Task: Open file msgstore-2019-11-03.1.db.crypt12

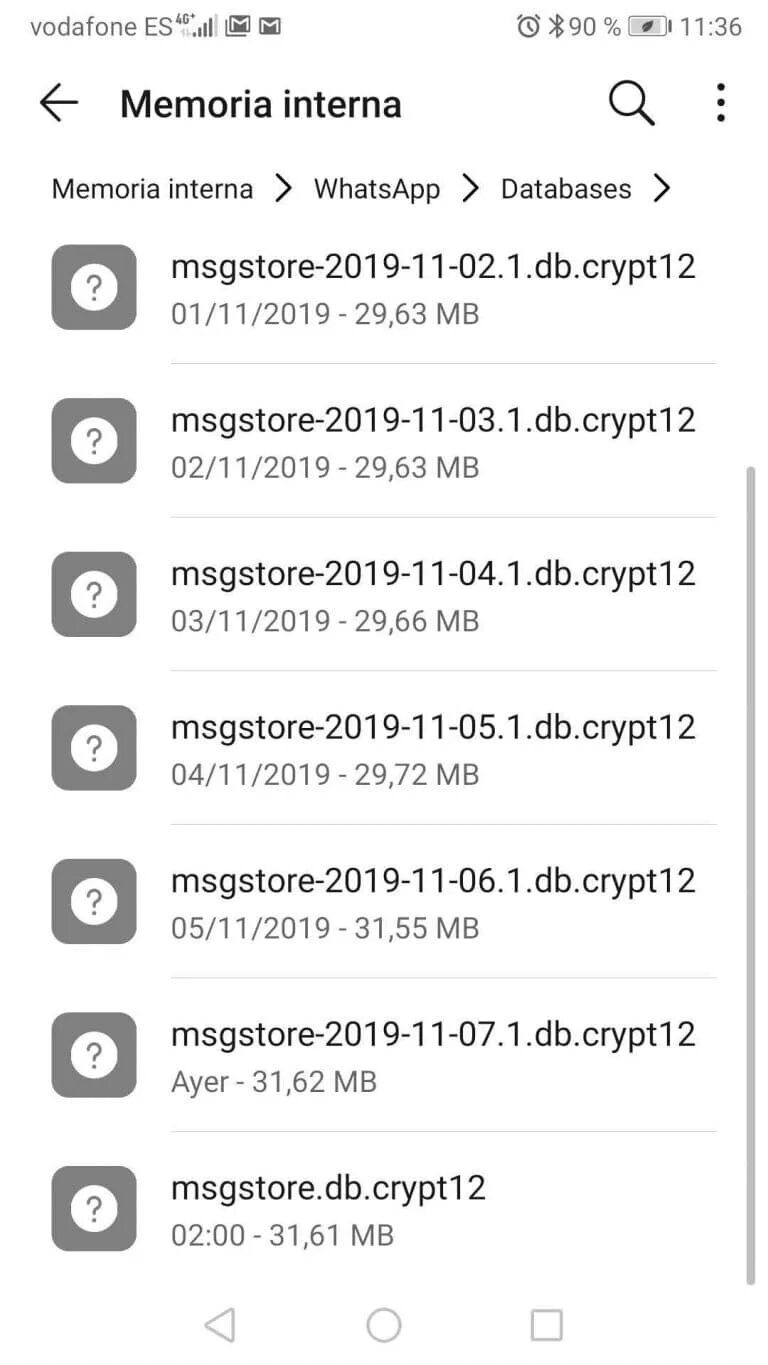Action: click(432, 441)
